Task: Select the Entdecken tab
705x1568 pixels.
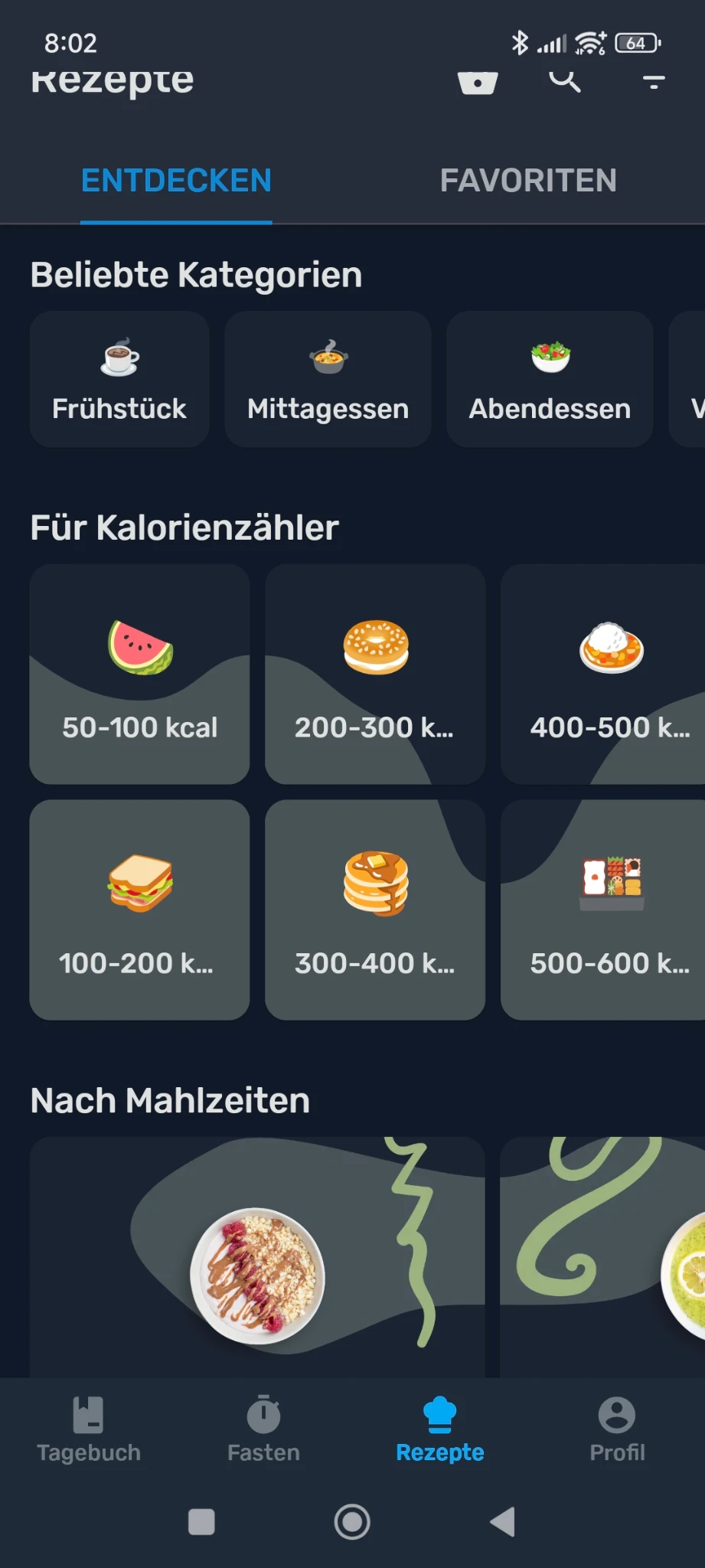Action: tap(176, 181)
